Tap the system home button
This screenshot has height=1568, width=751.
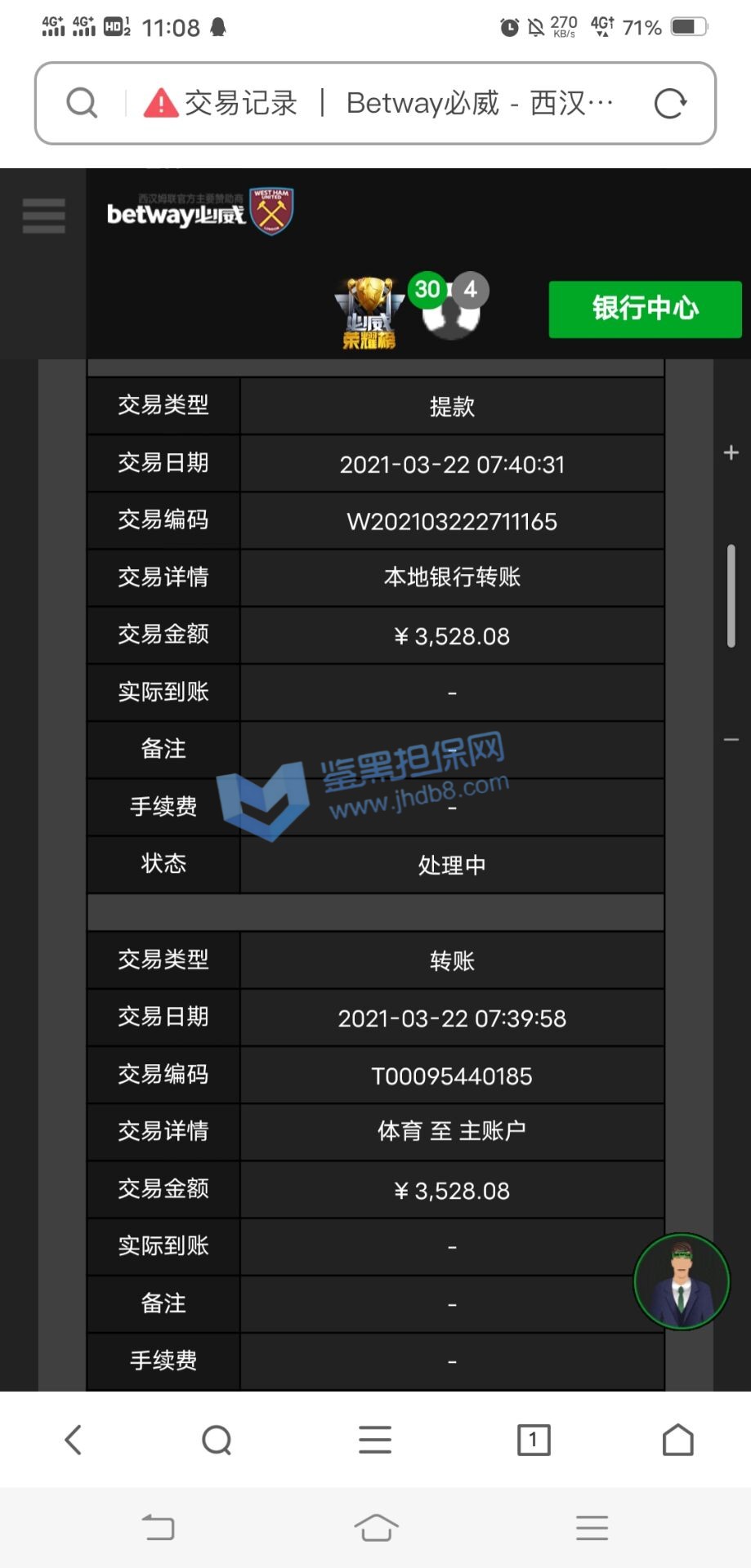(376, 1527)
